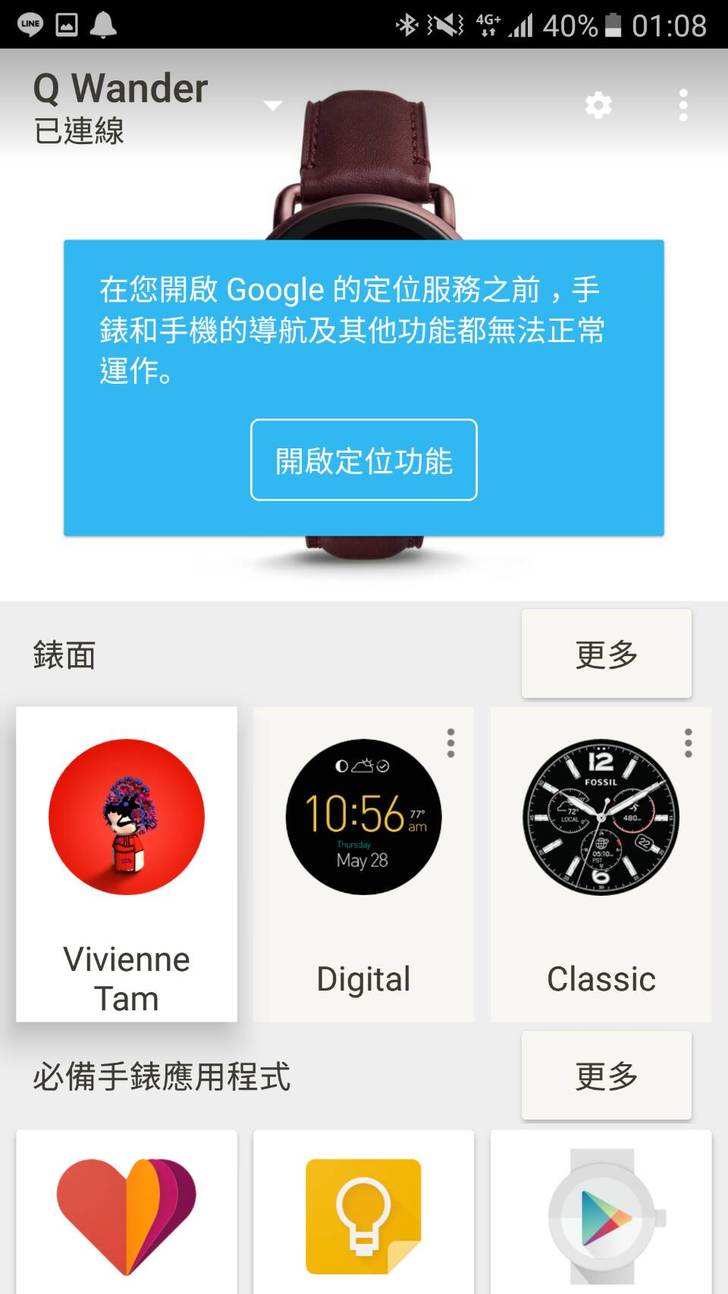This screenshot has height=1294, width=728.
Task: Open the Google Fit heart app card
Action: pos(127,1215)
